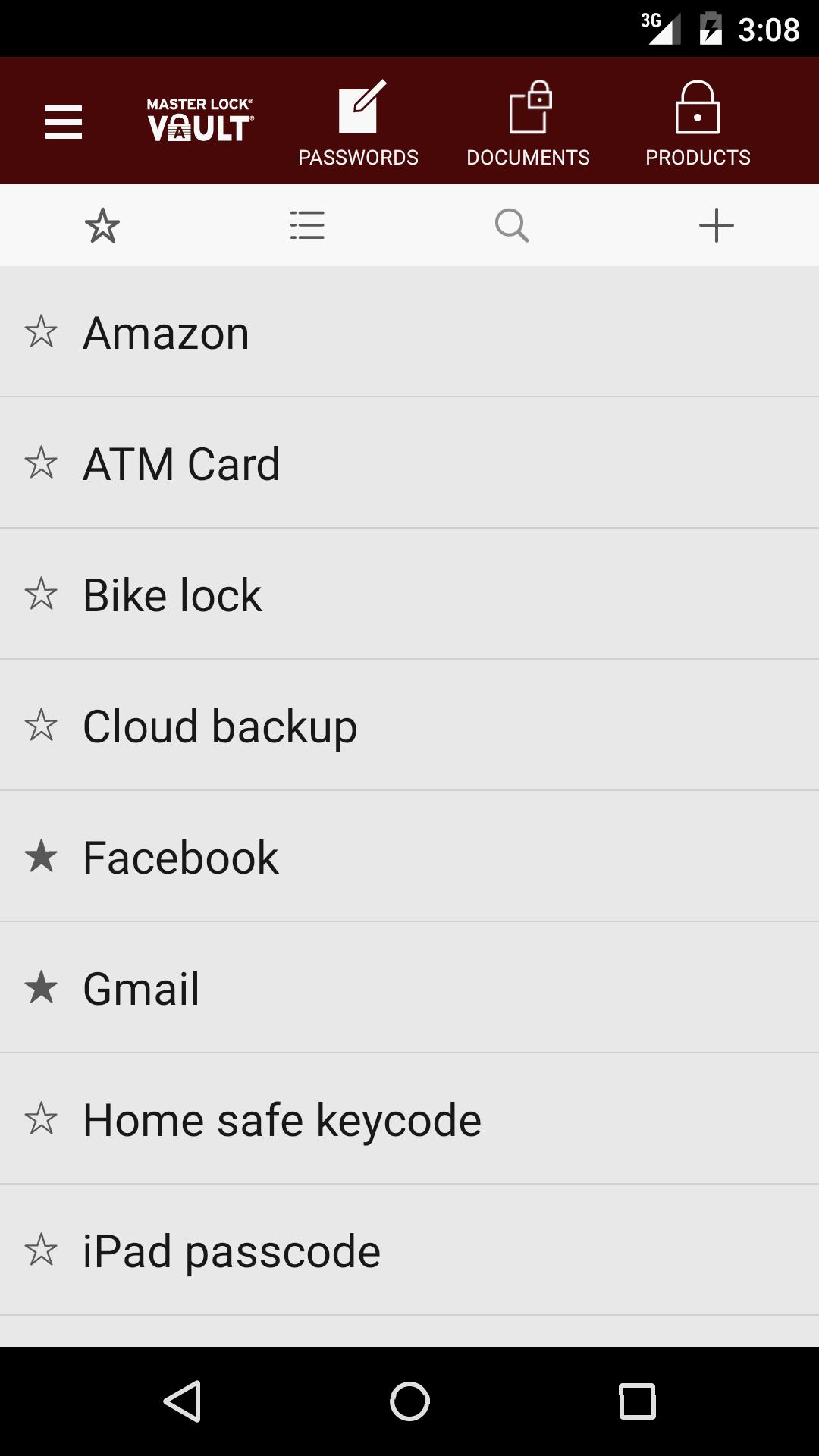
Task: Open the Products tab
Action: click(x=698, y=121)
